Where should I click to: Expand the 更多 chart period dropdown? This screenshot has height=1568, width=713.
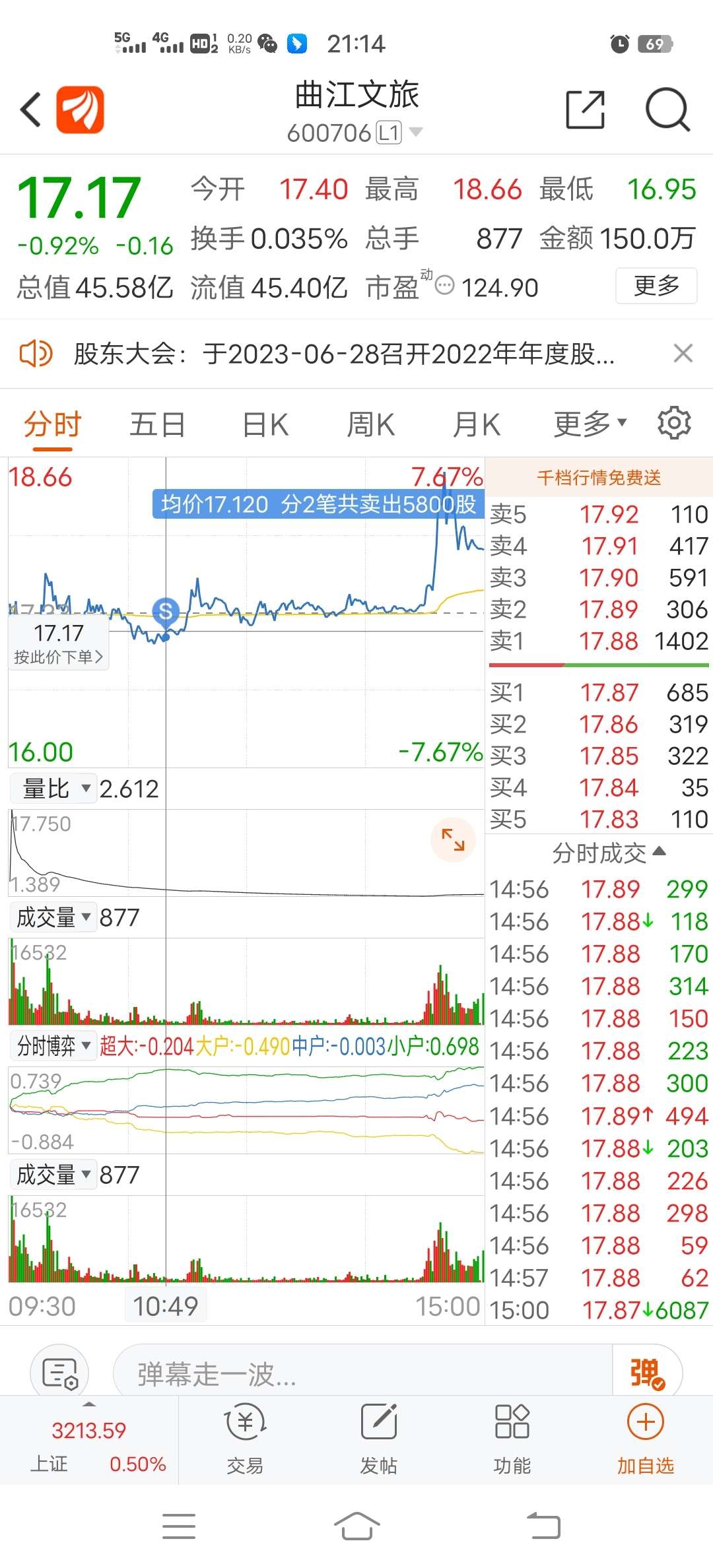coord(590,424)
